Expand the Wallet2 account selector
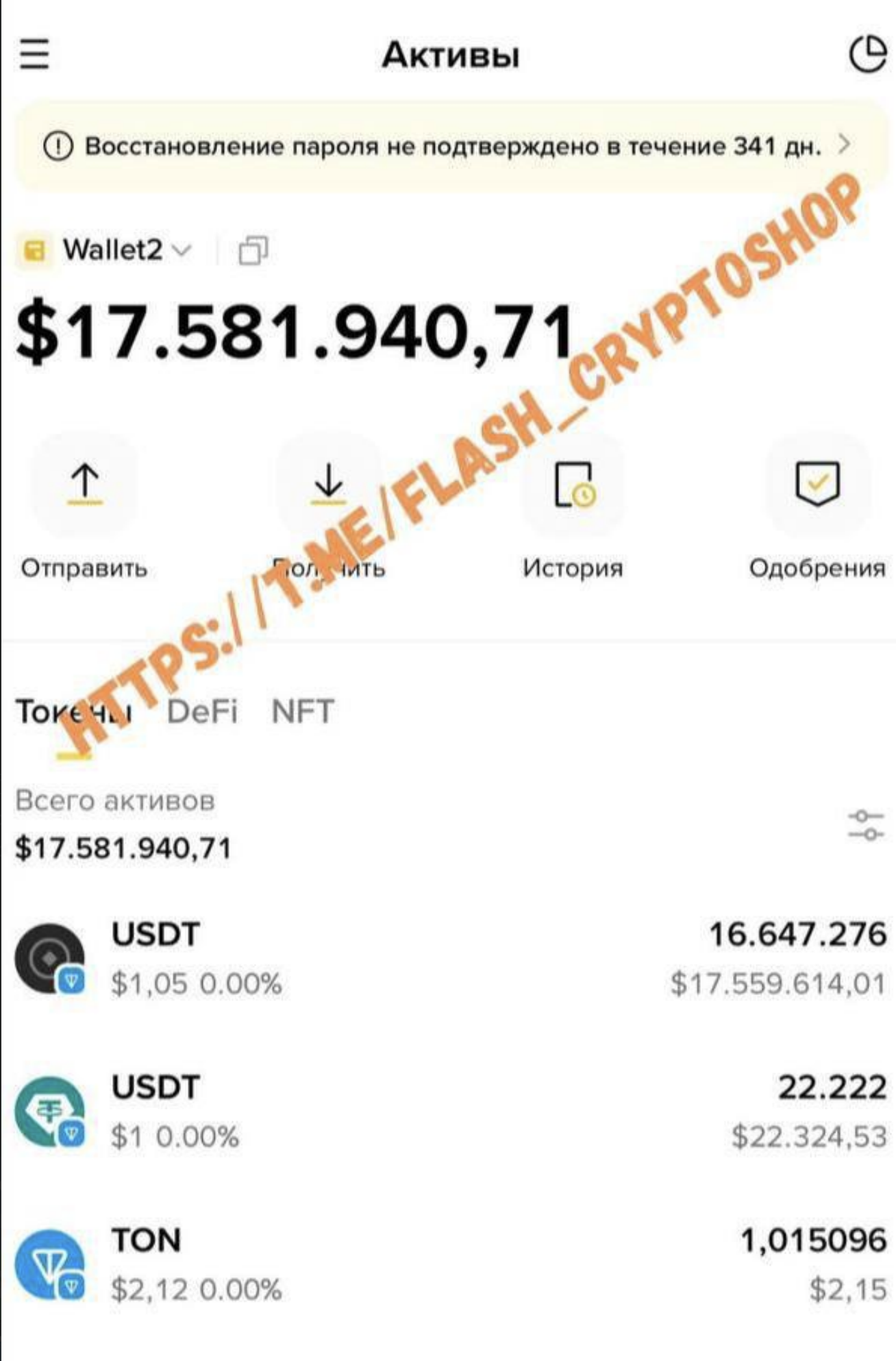The width and height of the screenshot is (896, 1361). point(123,250)
